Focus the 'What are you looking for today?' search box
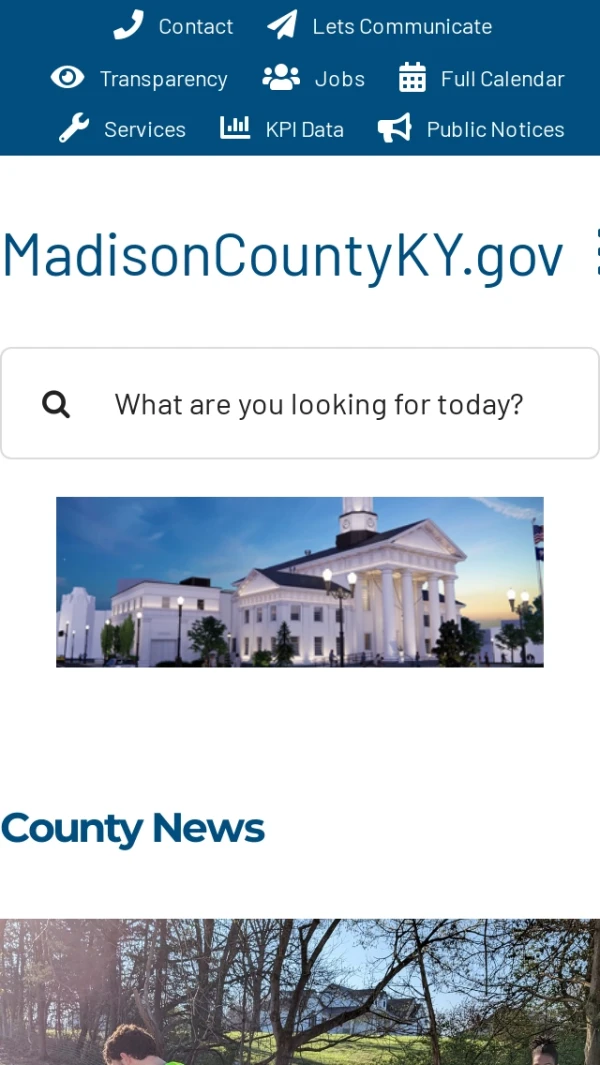The width and height of the screenshot is (600, 1065). pyautogui.click(x=319, y=404)
